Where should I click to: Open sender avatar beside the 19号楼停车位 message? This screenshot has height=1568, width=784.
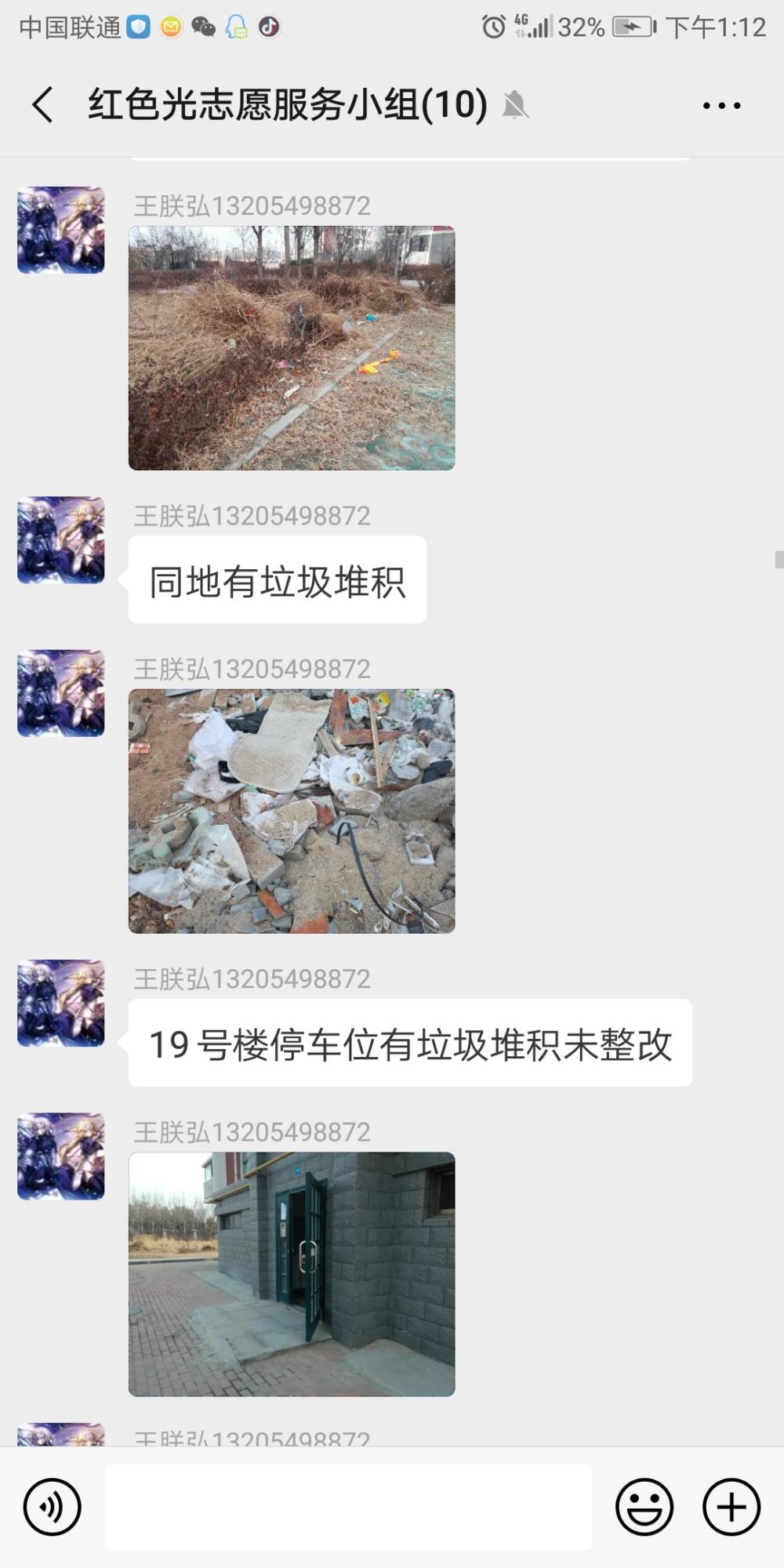[x=61, y=1003]
